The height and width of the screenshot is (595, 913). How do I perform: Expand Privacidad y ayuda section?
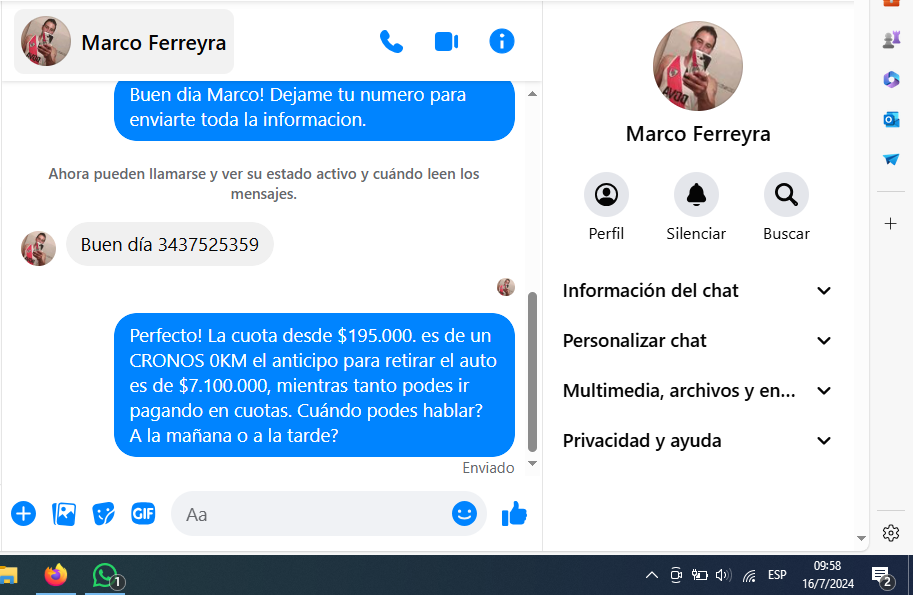[697, 441]
